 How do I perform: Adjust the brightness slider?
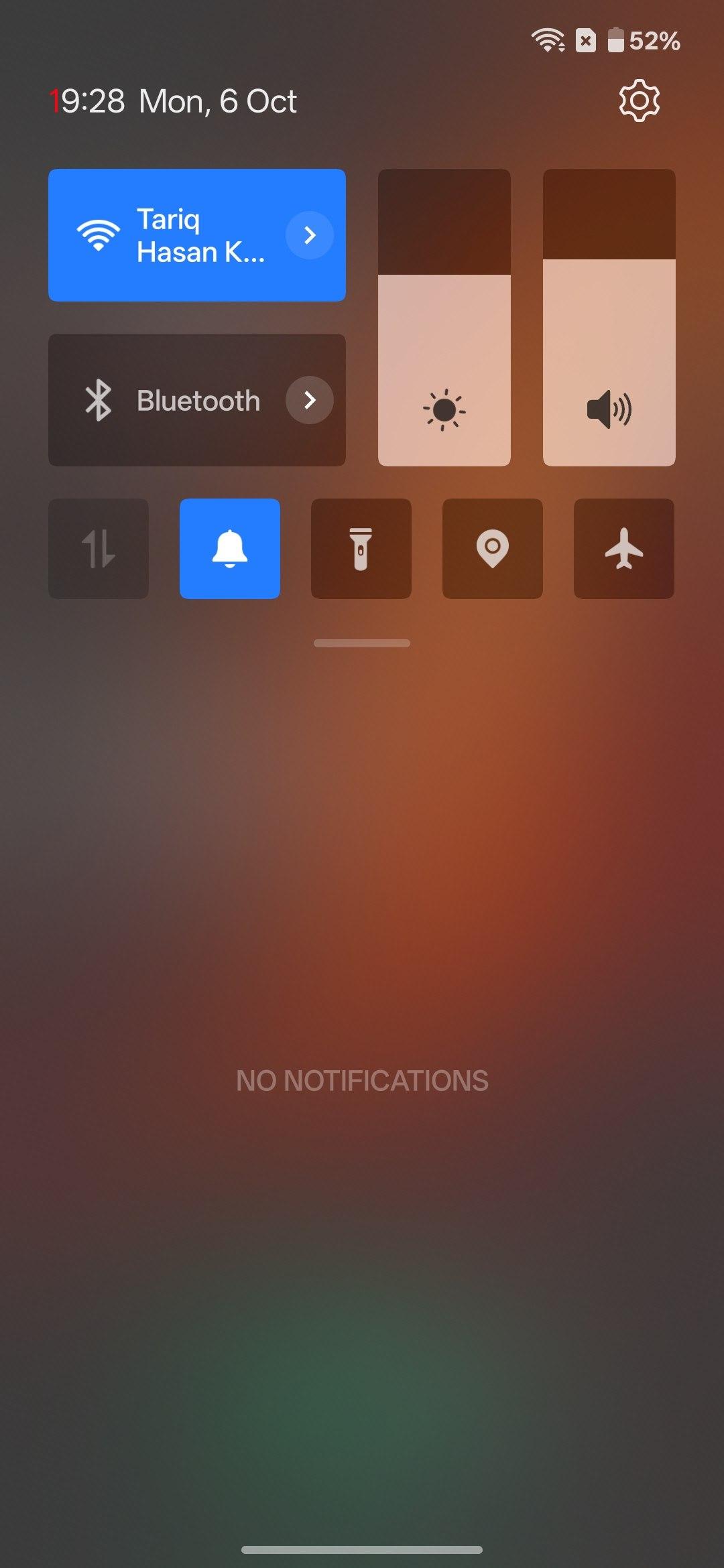(x=444, y=317)
